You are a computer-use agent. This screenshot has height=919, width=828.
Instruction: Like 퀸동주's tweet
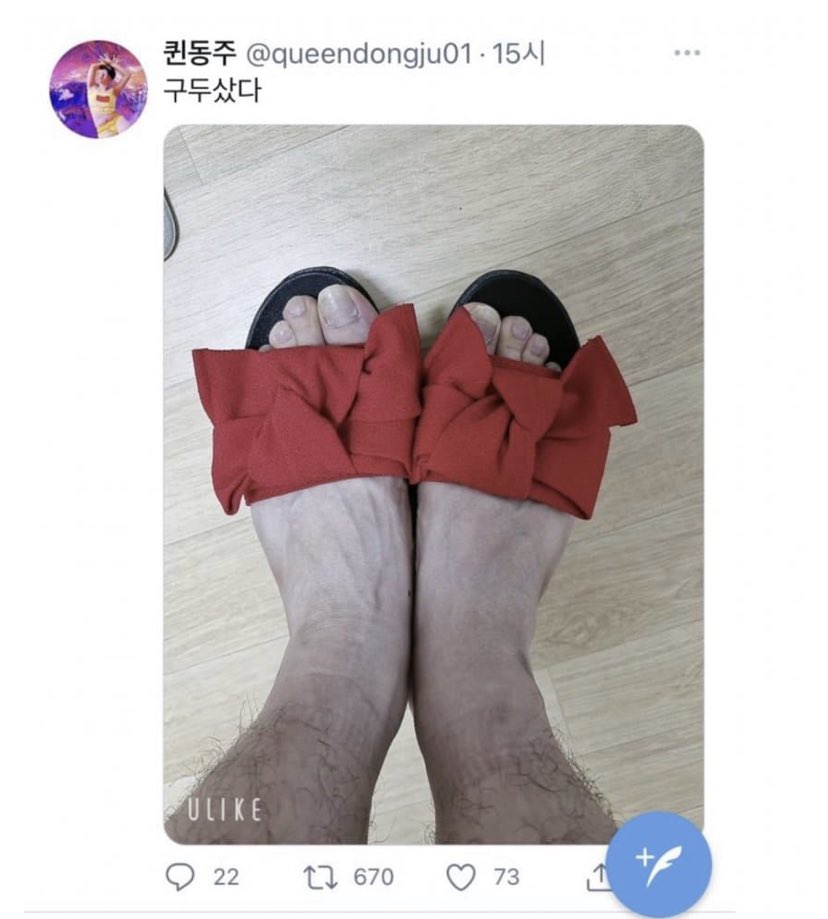click(x=460, y=877)
